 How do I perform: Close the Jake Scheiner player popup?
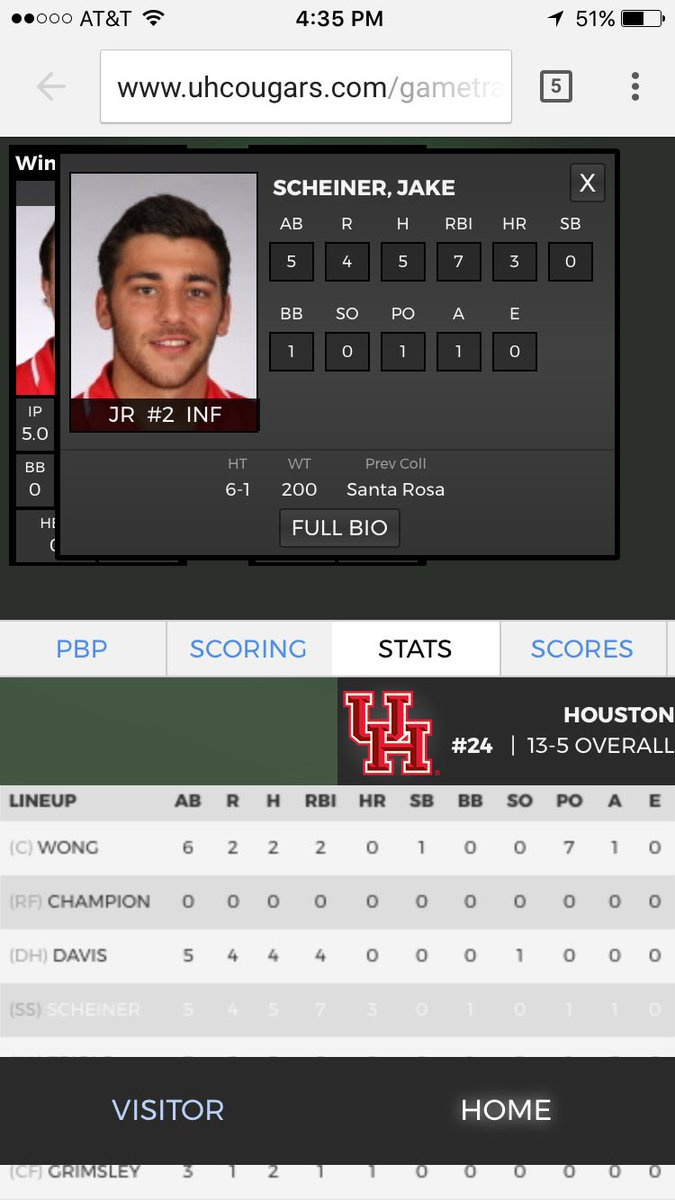588,183
